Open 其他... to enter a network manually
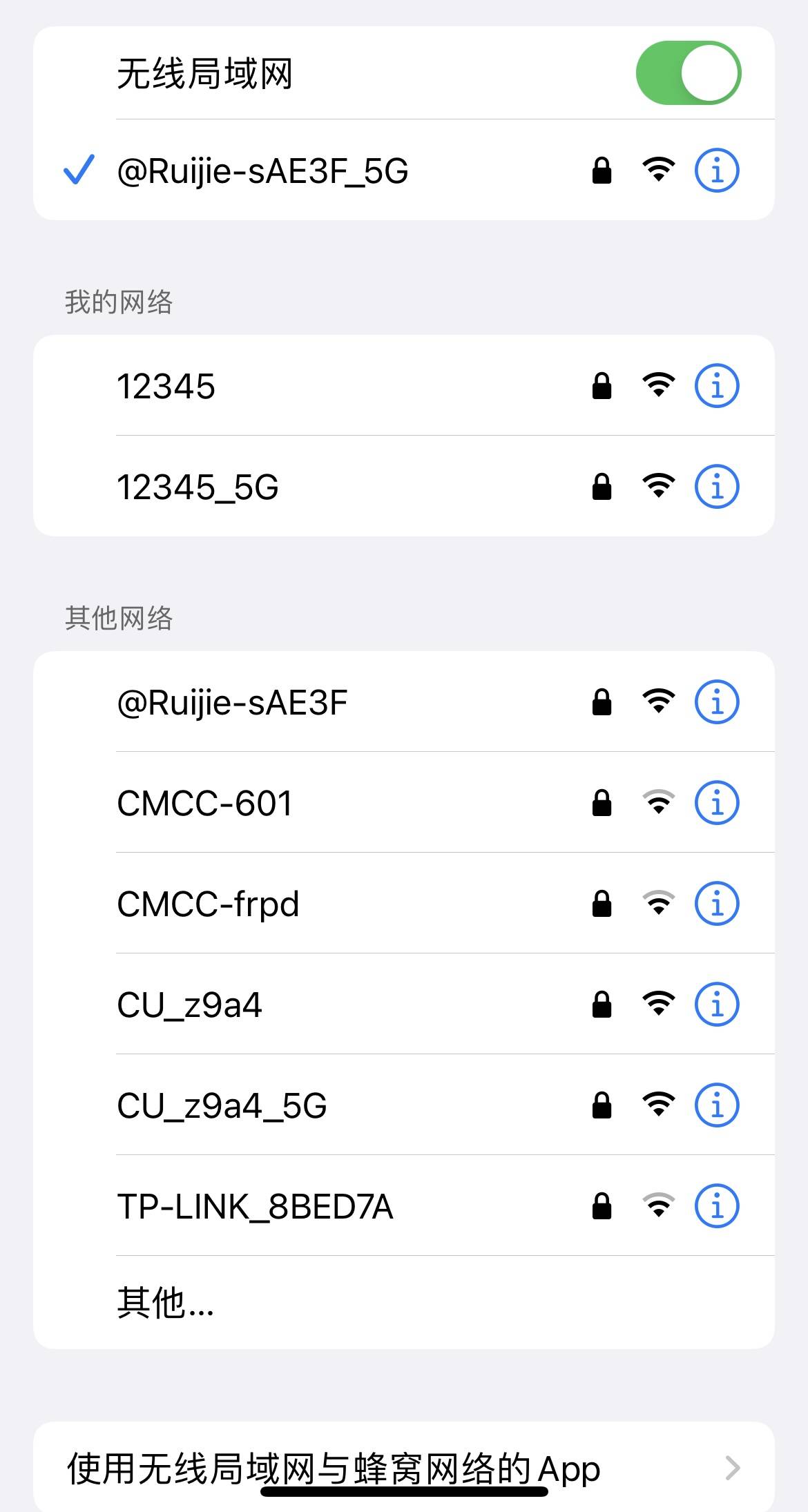The width and height of the screenshot is (808, 1512). pyautogui.click(x=403, y=1303)
